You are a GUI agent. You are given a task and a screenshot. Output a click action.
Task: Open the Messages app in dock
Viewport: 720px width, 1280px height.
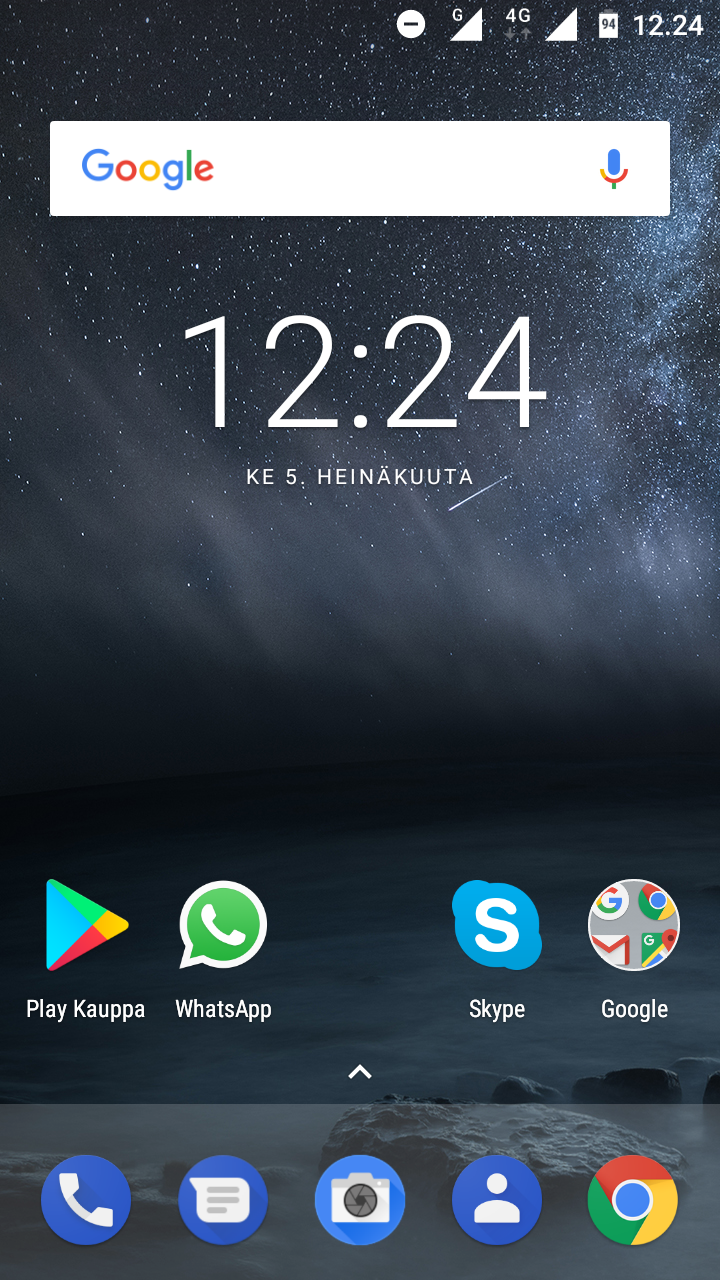[223, 1200]
